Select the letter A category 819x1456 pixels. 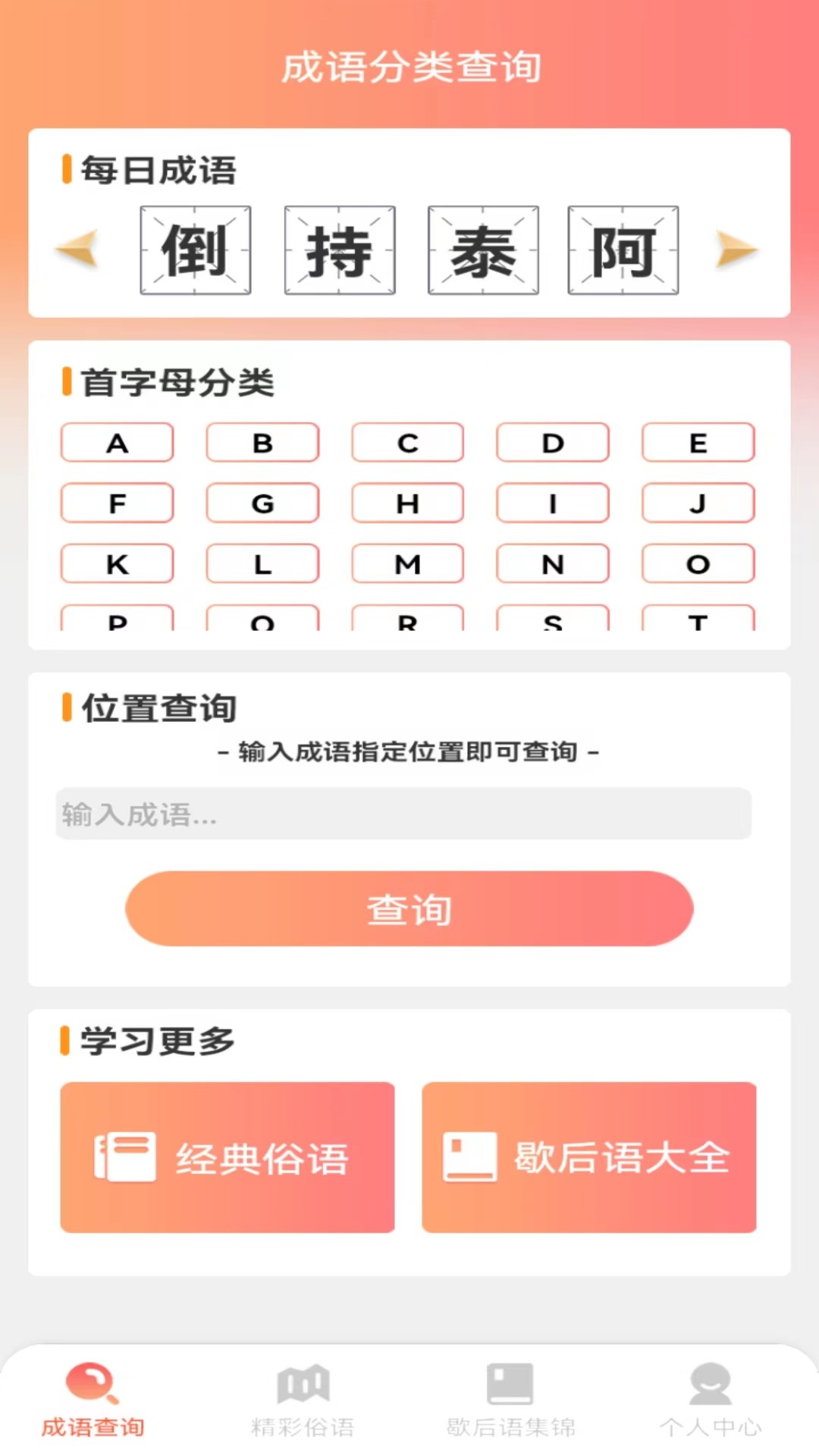pyautogui.click(x=117, y=443)
